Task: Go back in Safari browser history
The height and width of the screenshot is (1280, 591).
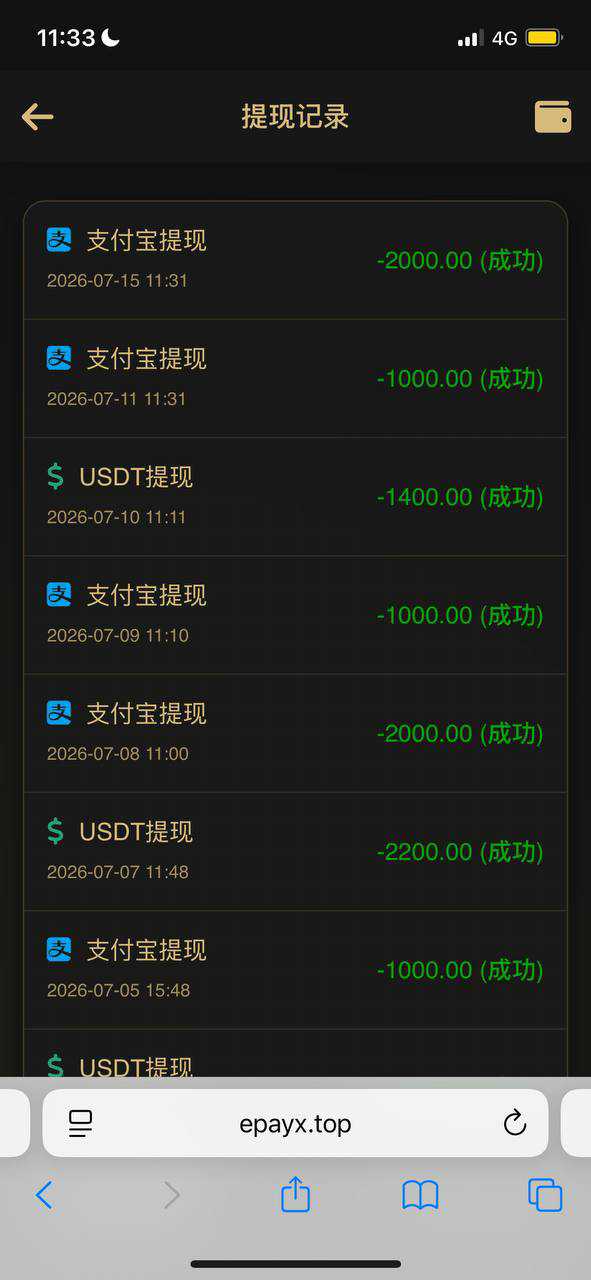Action: coord(44,1195)
